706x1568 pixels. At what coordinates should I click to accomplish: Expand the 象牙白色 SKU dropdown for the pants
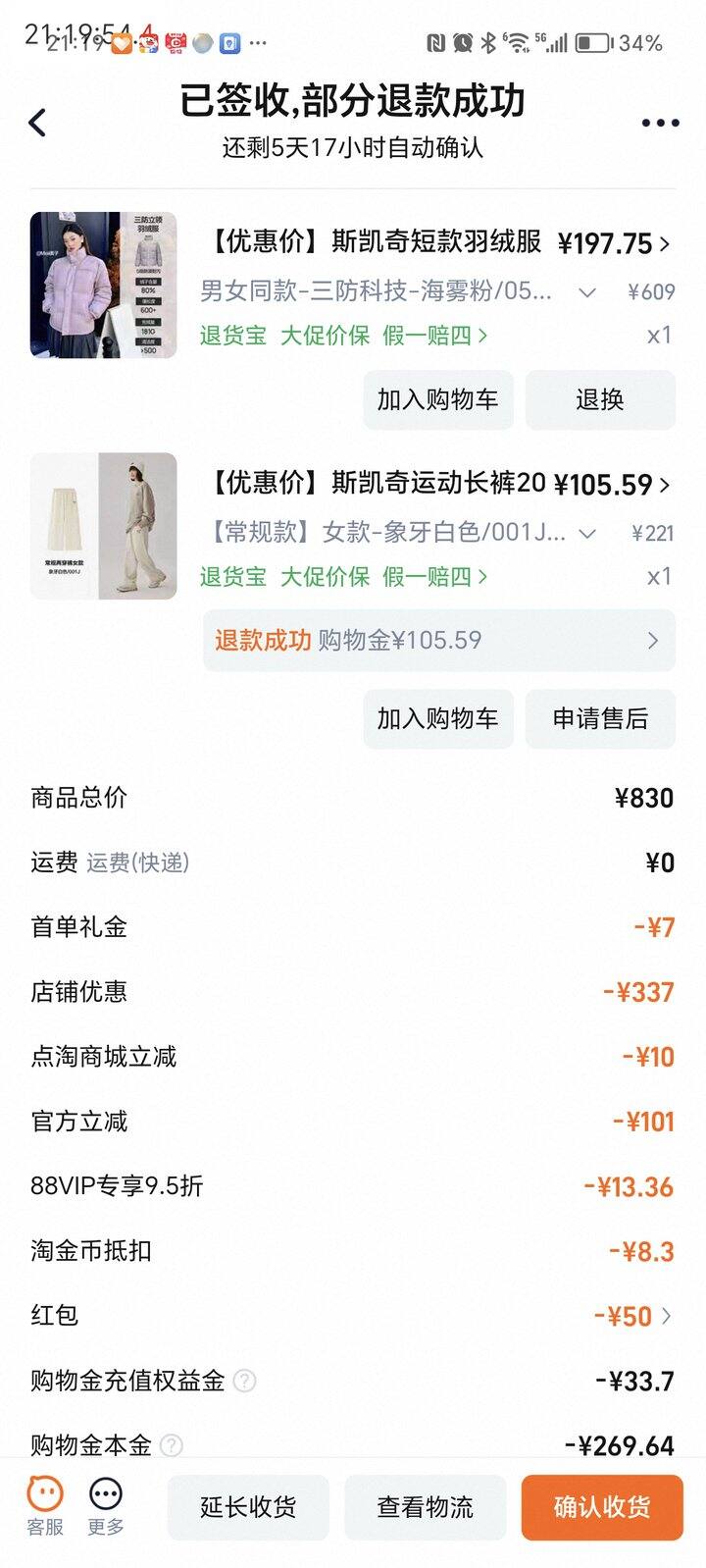click(585, 532)
